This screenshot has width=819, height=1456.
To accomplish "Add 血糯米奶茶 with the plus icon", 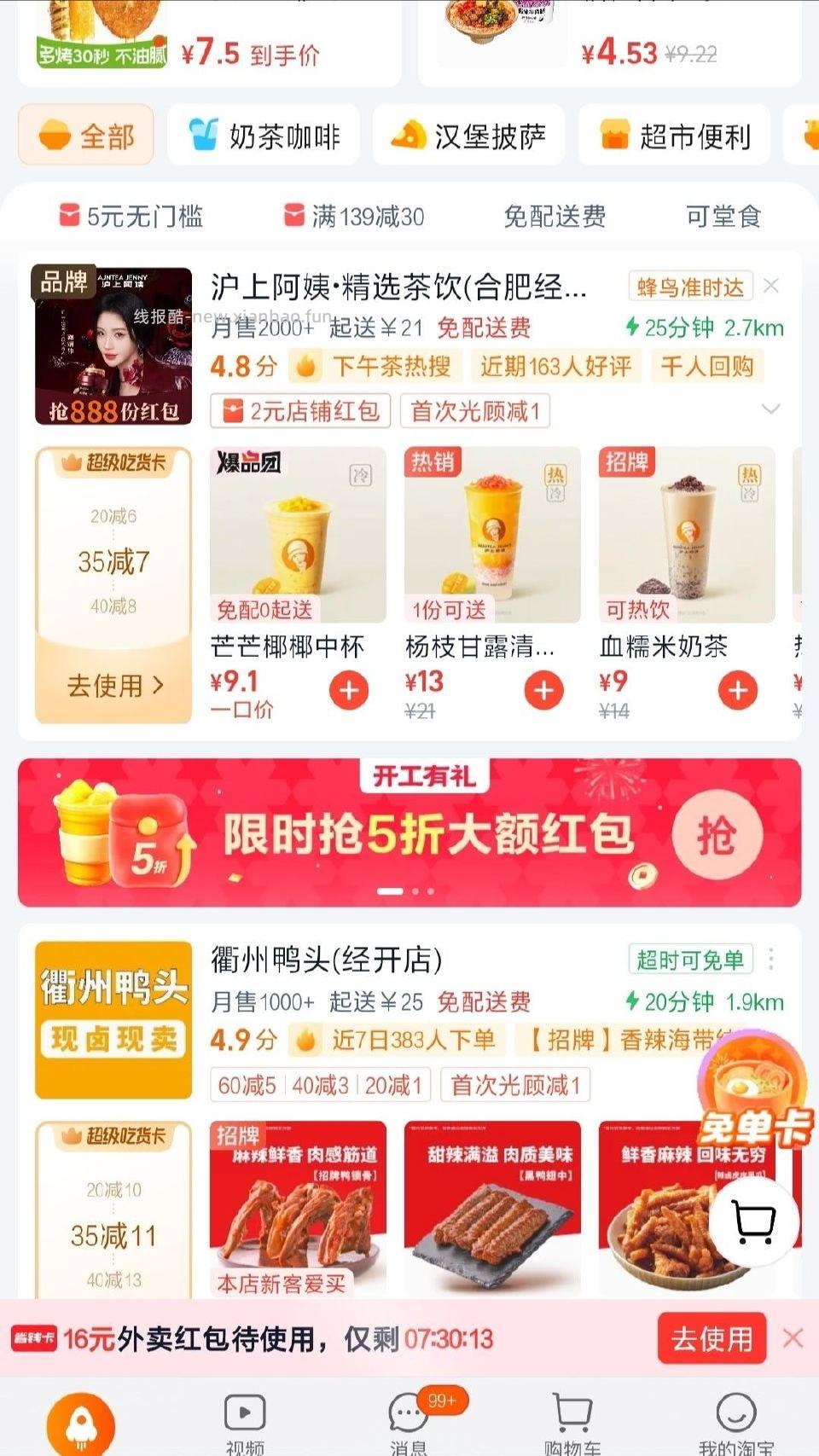I will pos(738,691).
